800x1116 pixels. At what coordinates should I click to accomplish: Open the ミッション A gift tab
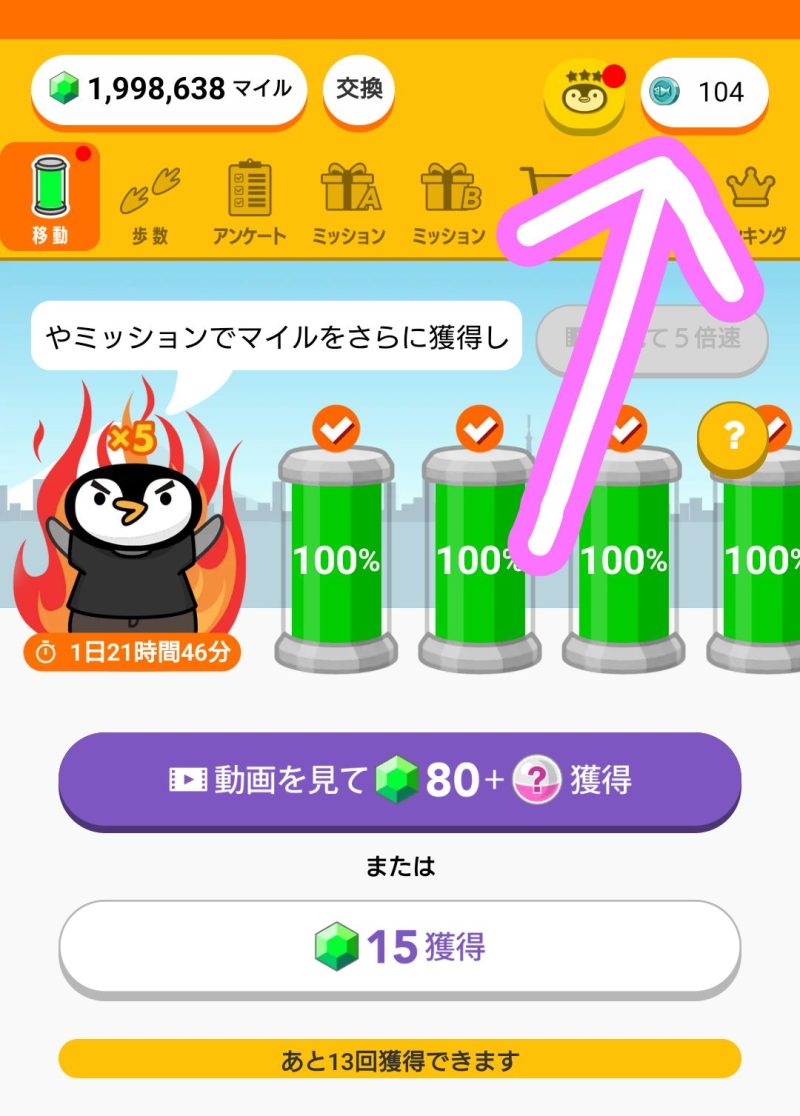(349, 203)
